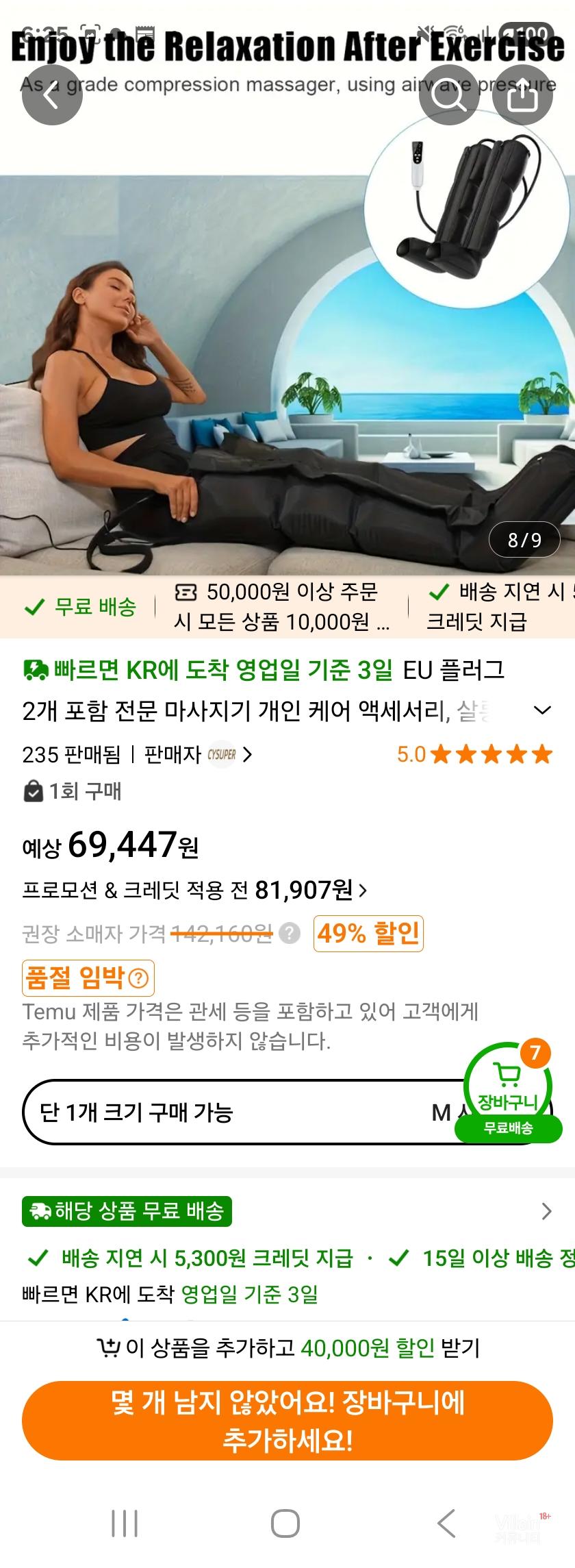Tap the 품절 임박 info badge
575x1568 pixels.
click(89, 978)
